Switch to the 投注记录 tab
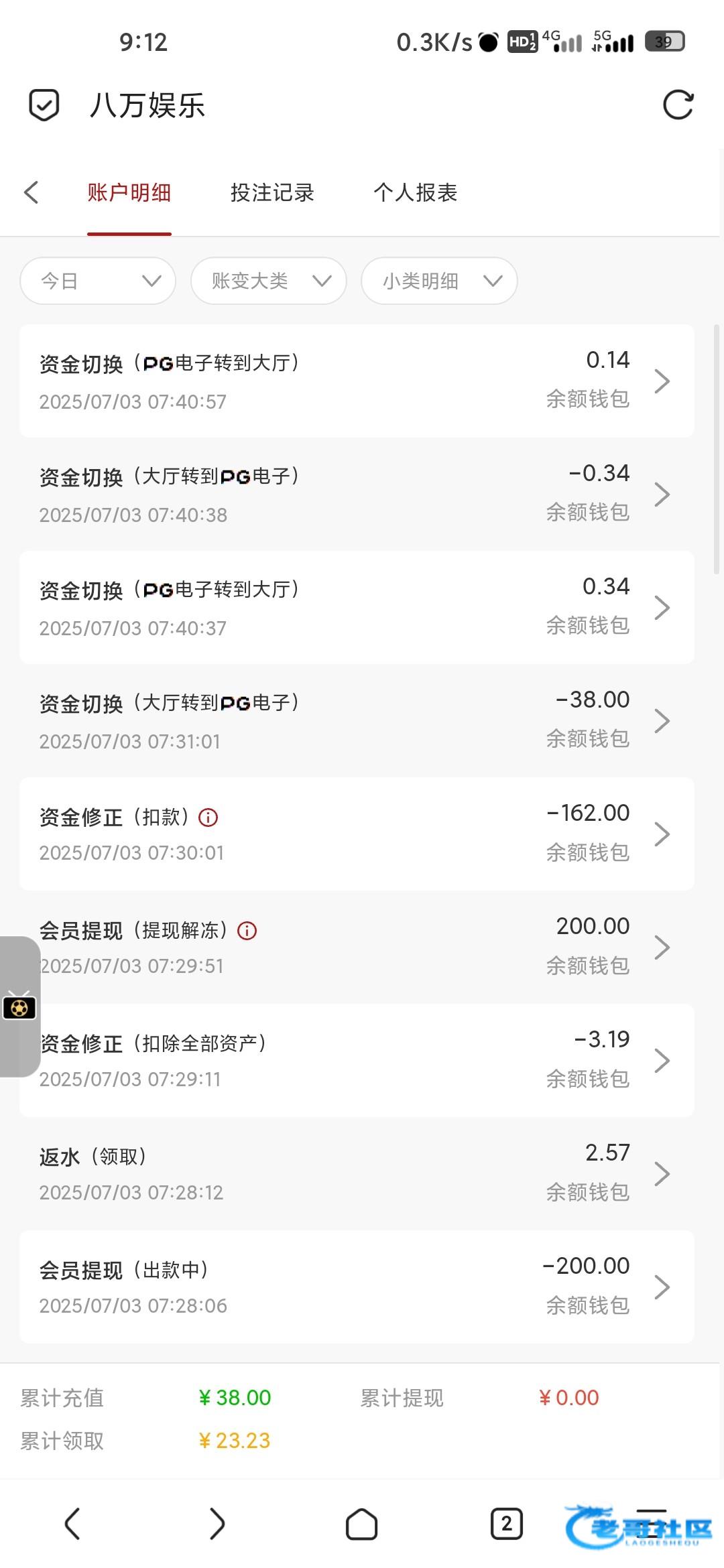Viewport: 724px width, 1568px height. (x=272, y=193)
